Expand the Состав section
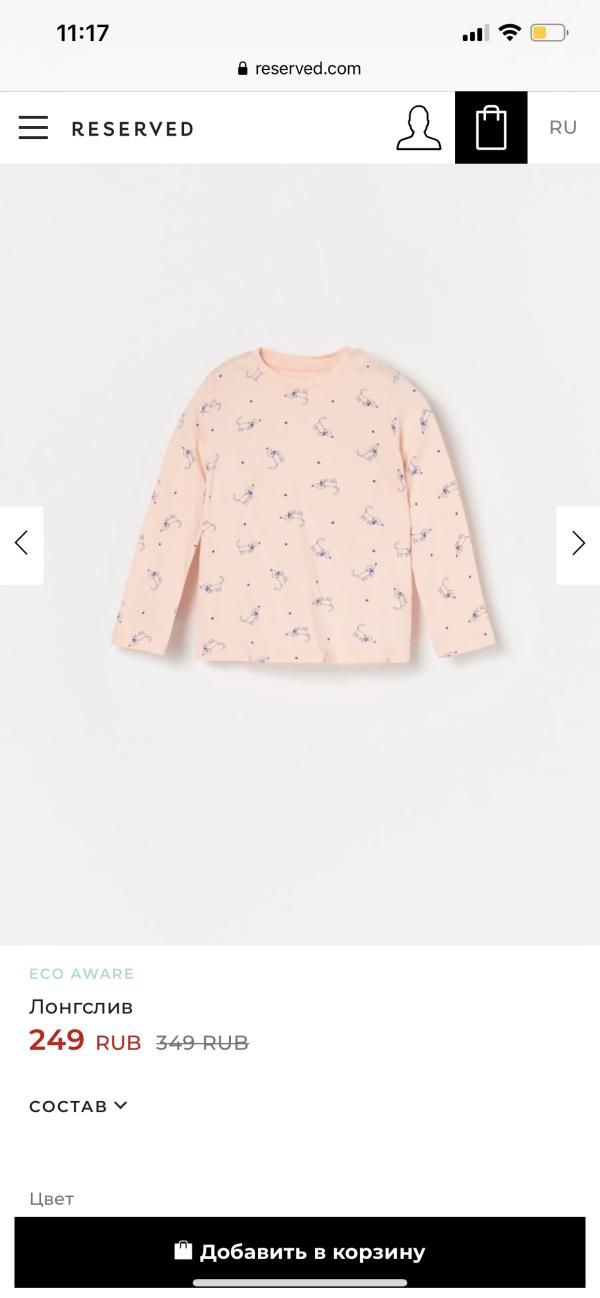This screenshot has width=600, height=1298. point(79,1106)
